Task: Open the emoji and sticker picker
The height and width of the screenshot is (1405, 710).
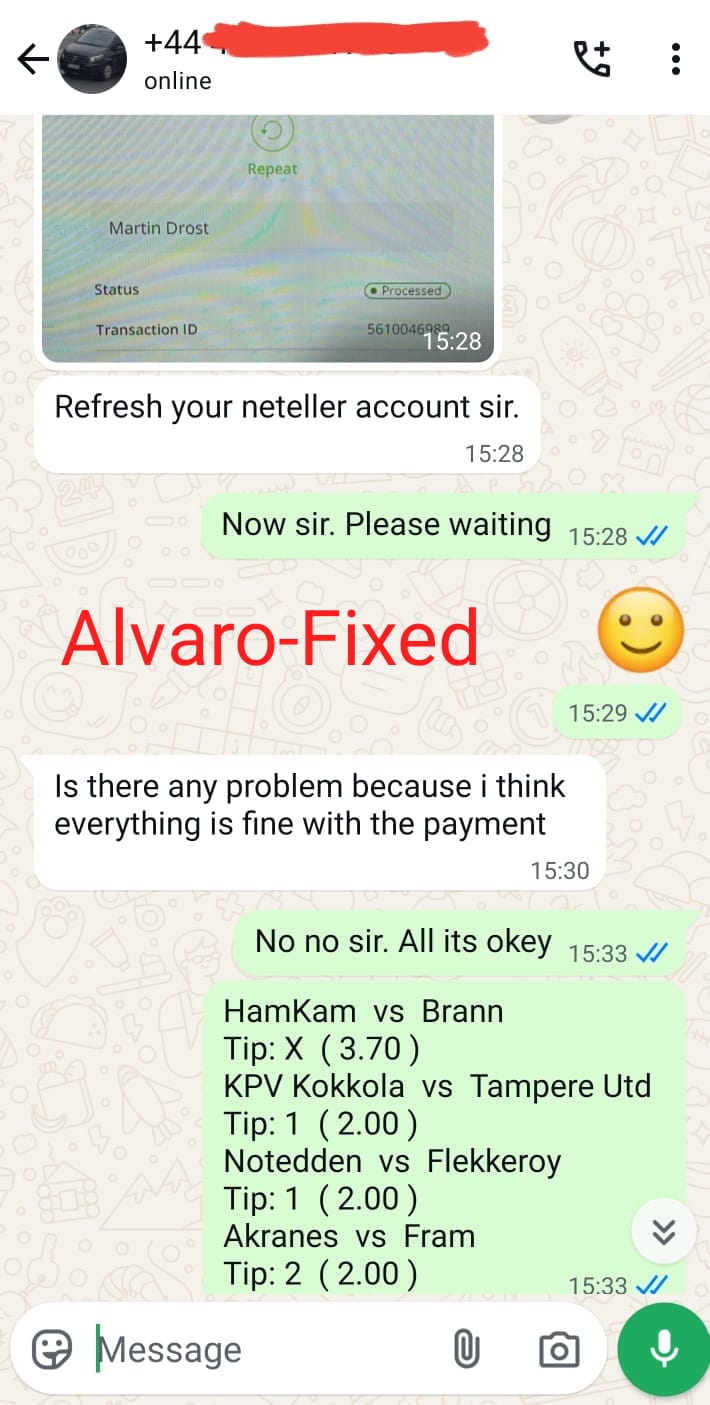Action: click(52, 1349)
